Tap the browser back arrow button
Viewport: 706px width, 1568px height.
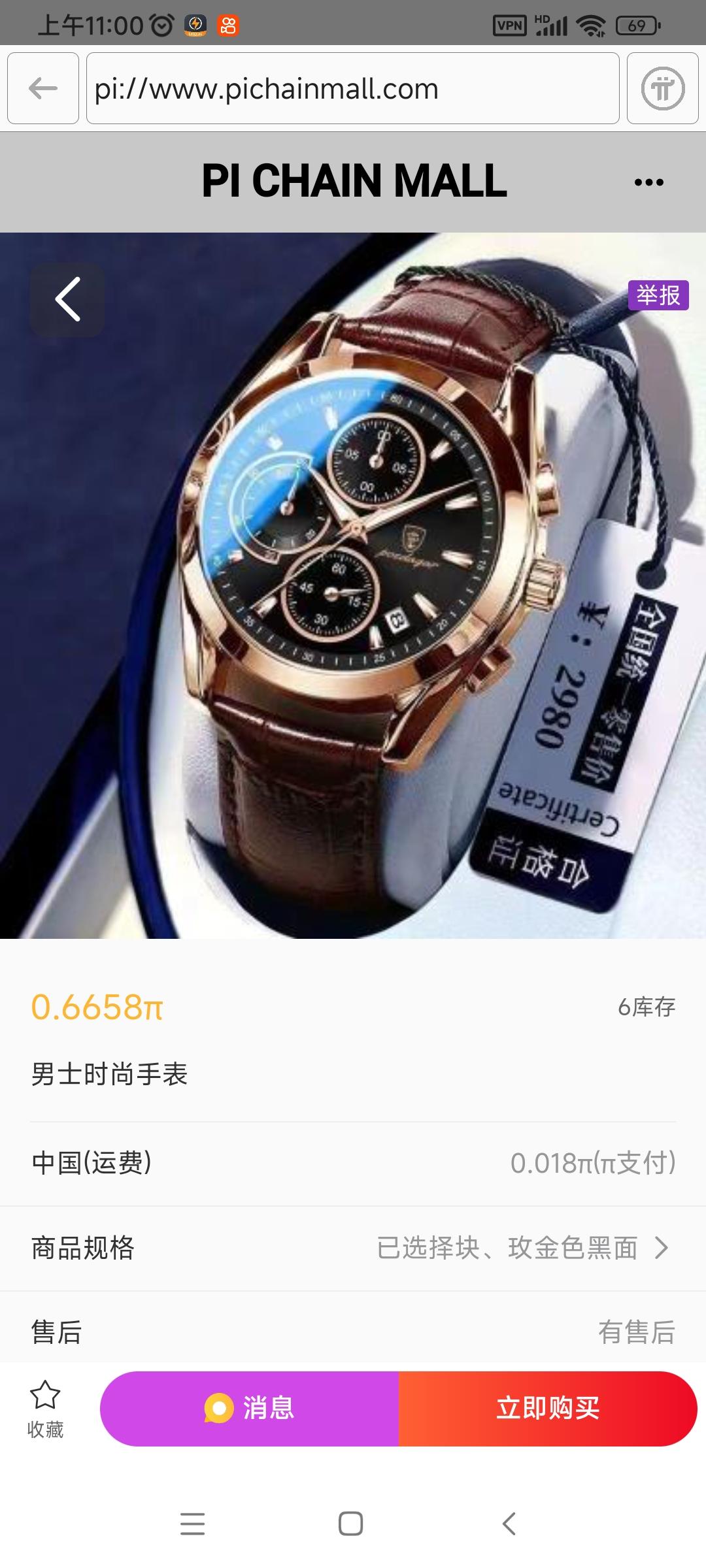point(43,88)
